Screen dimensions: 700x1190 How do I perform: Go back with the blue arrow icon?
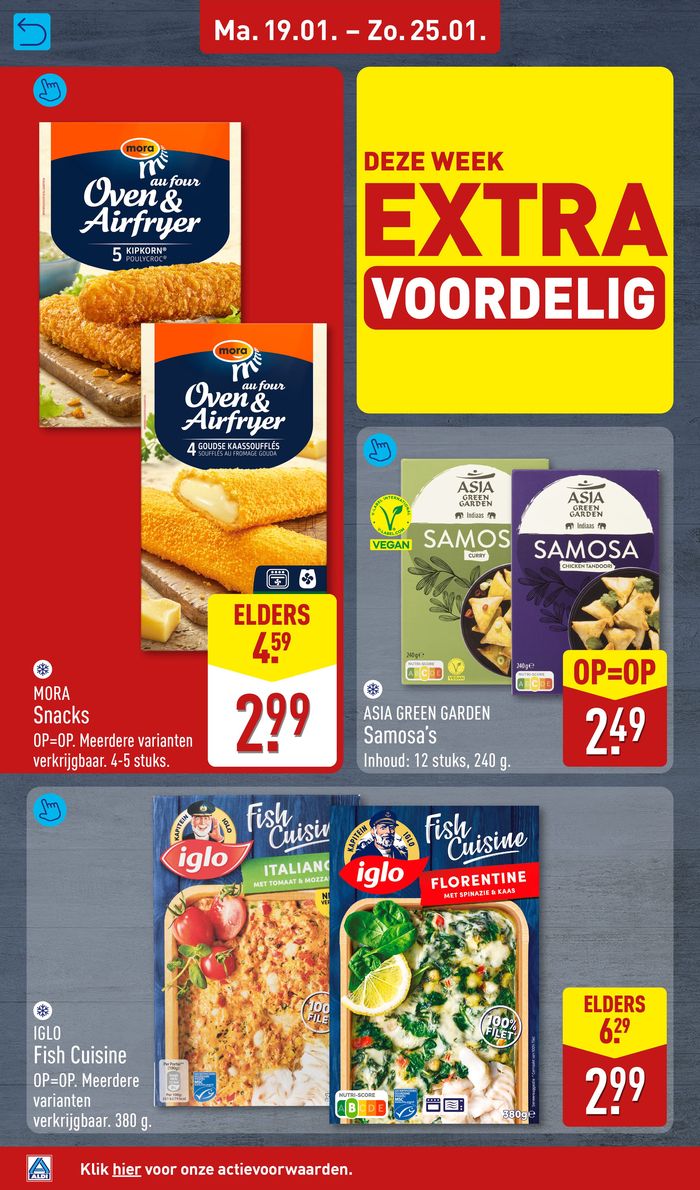(32, 33)
